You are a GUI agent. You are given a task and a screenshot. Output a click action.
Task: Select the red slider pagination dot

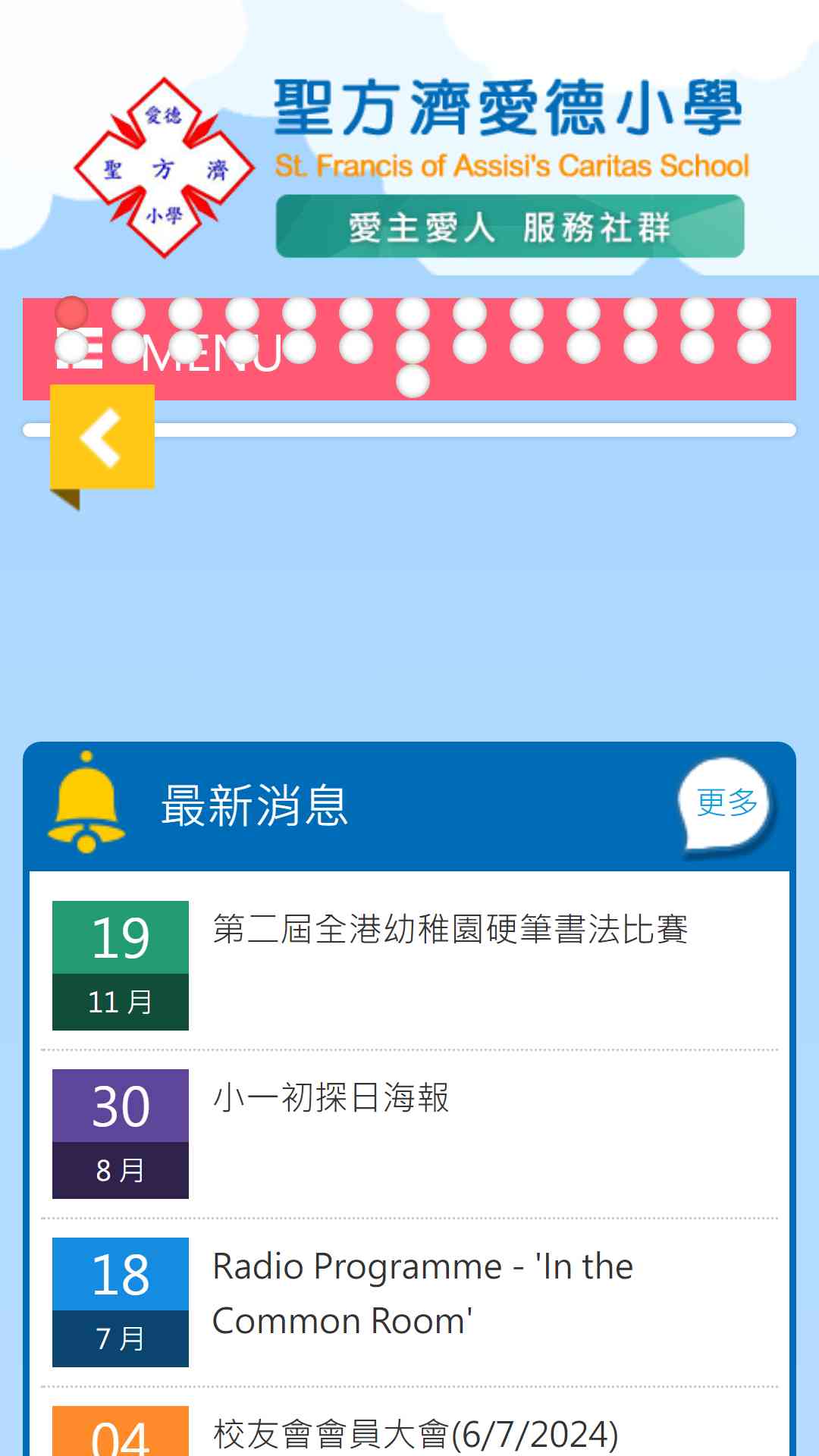coord(72,312)
